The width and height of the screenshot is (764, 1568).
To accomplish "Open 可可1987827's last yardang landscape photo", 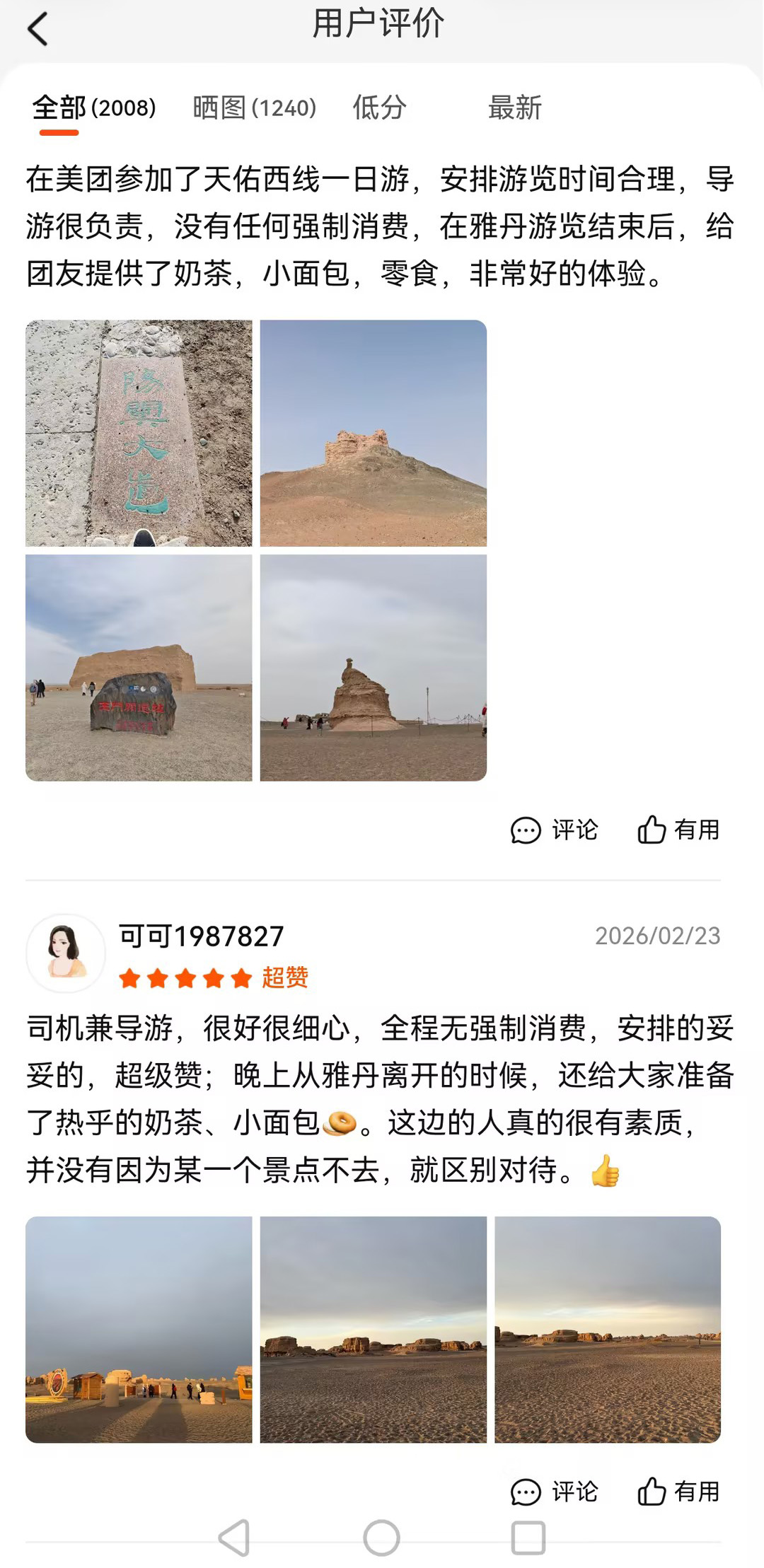I will tap(607, 1329).
